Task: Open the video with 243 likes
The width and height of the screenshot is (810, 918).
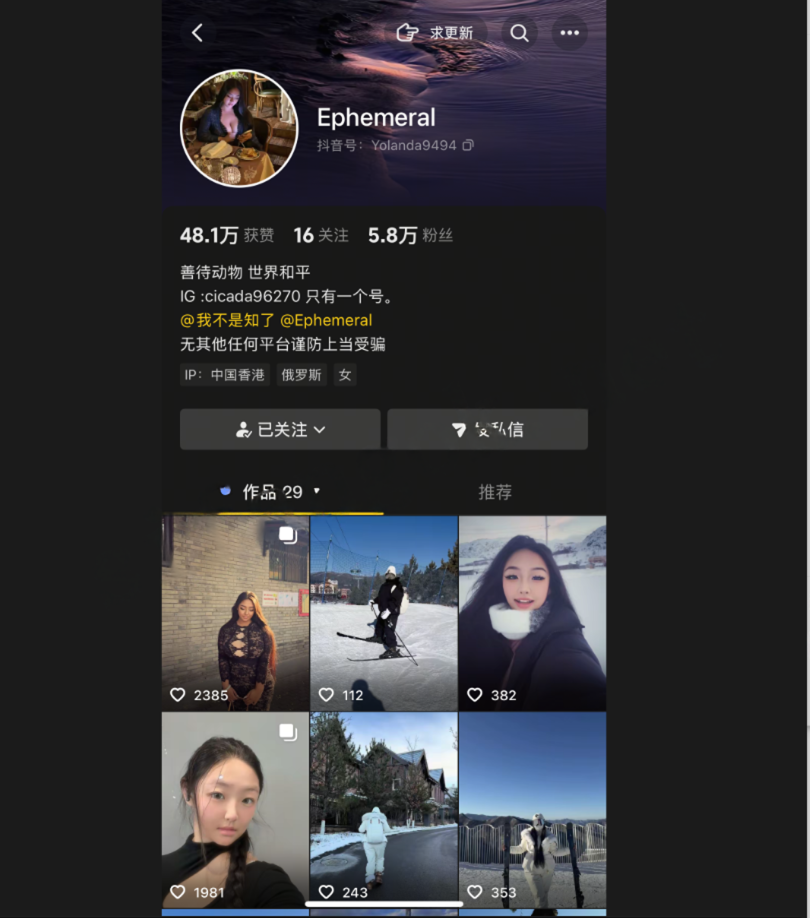Action: coord(383,808)
